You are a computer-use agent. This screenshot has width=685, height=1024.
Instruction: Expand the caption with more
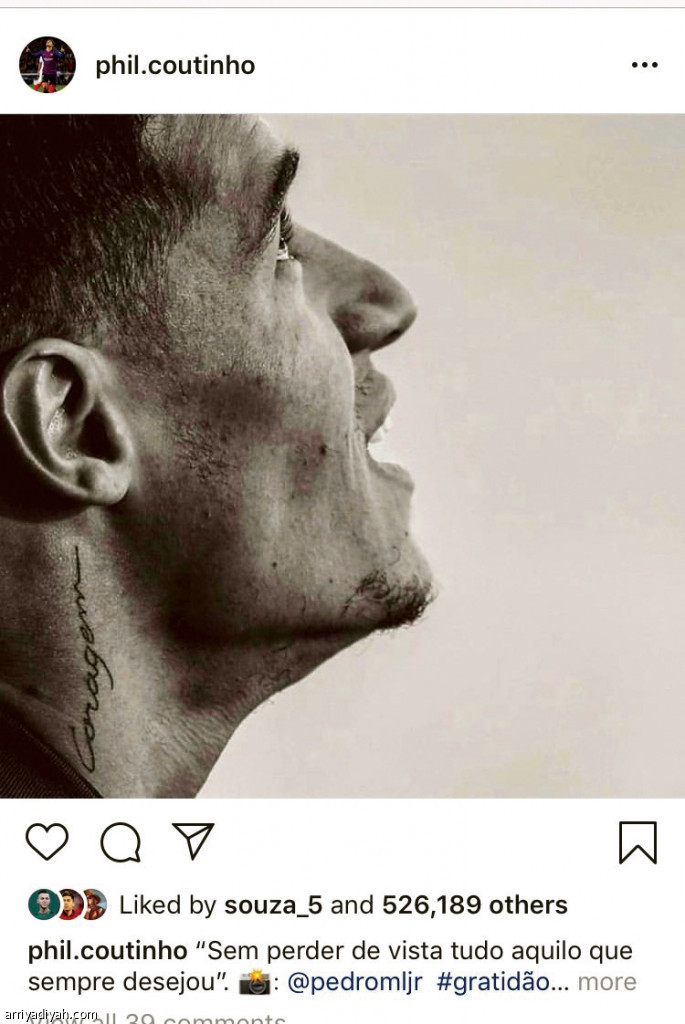click(x=606, y=982)
